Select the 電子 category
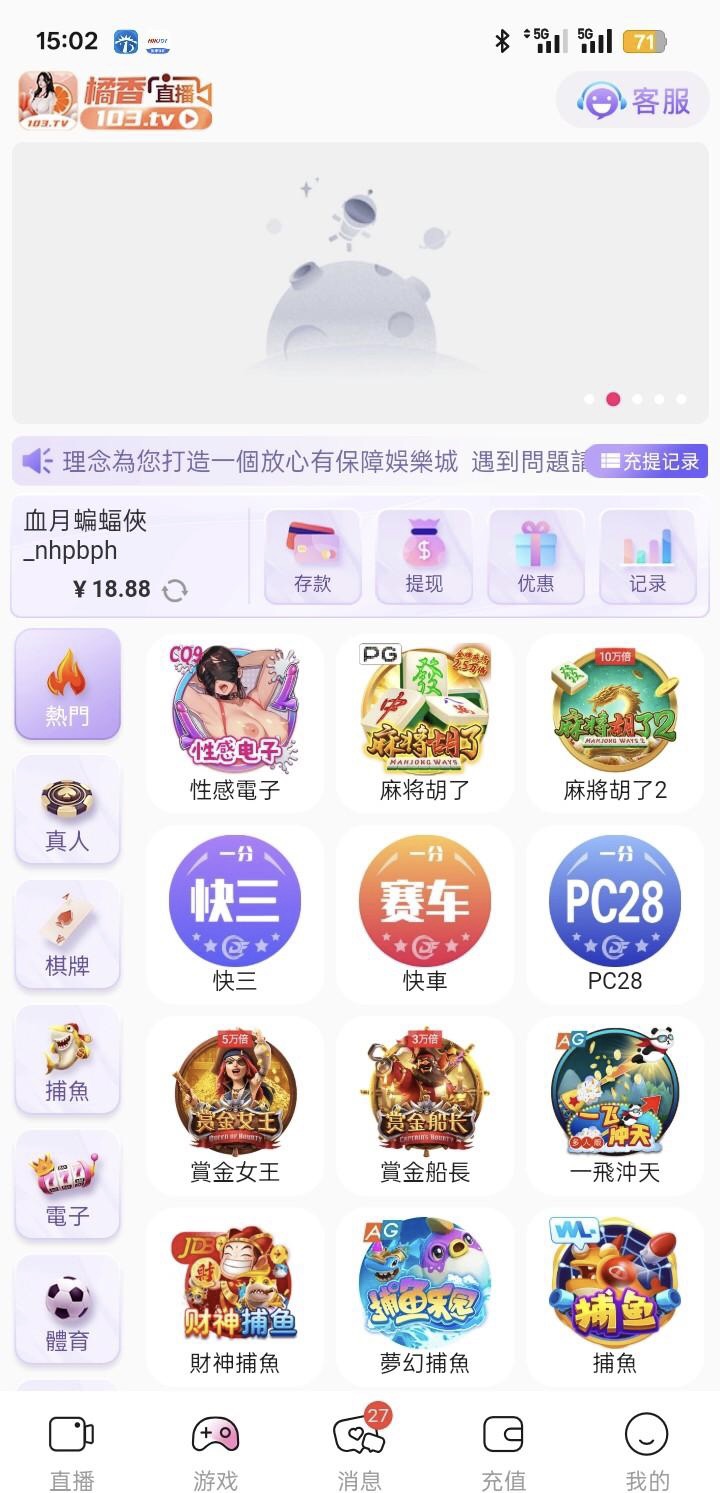This screenshot has width=720, height=1493. [67, 1186]
